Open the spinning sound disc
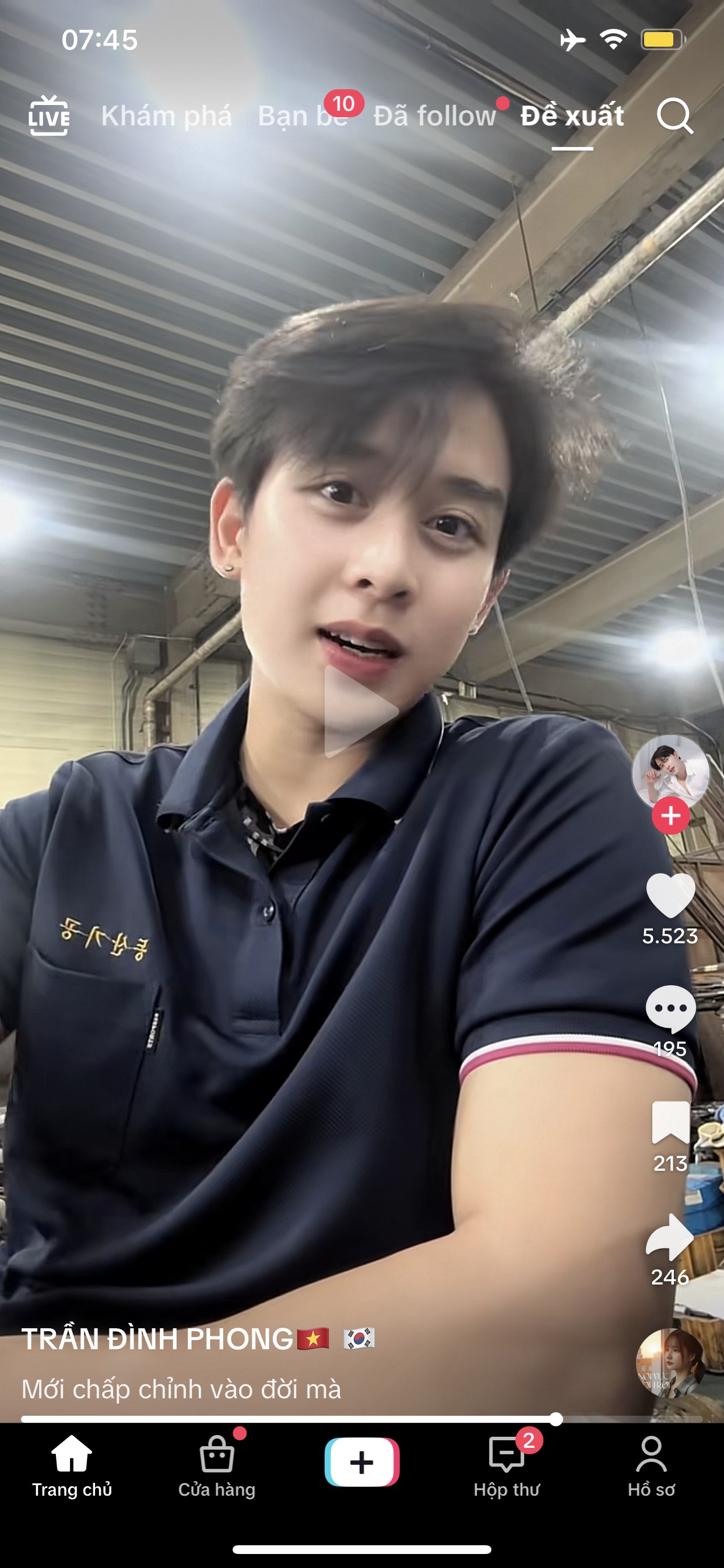 coord(670,1363)
